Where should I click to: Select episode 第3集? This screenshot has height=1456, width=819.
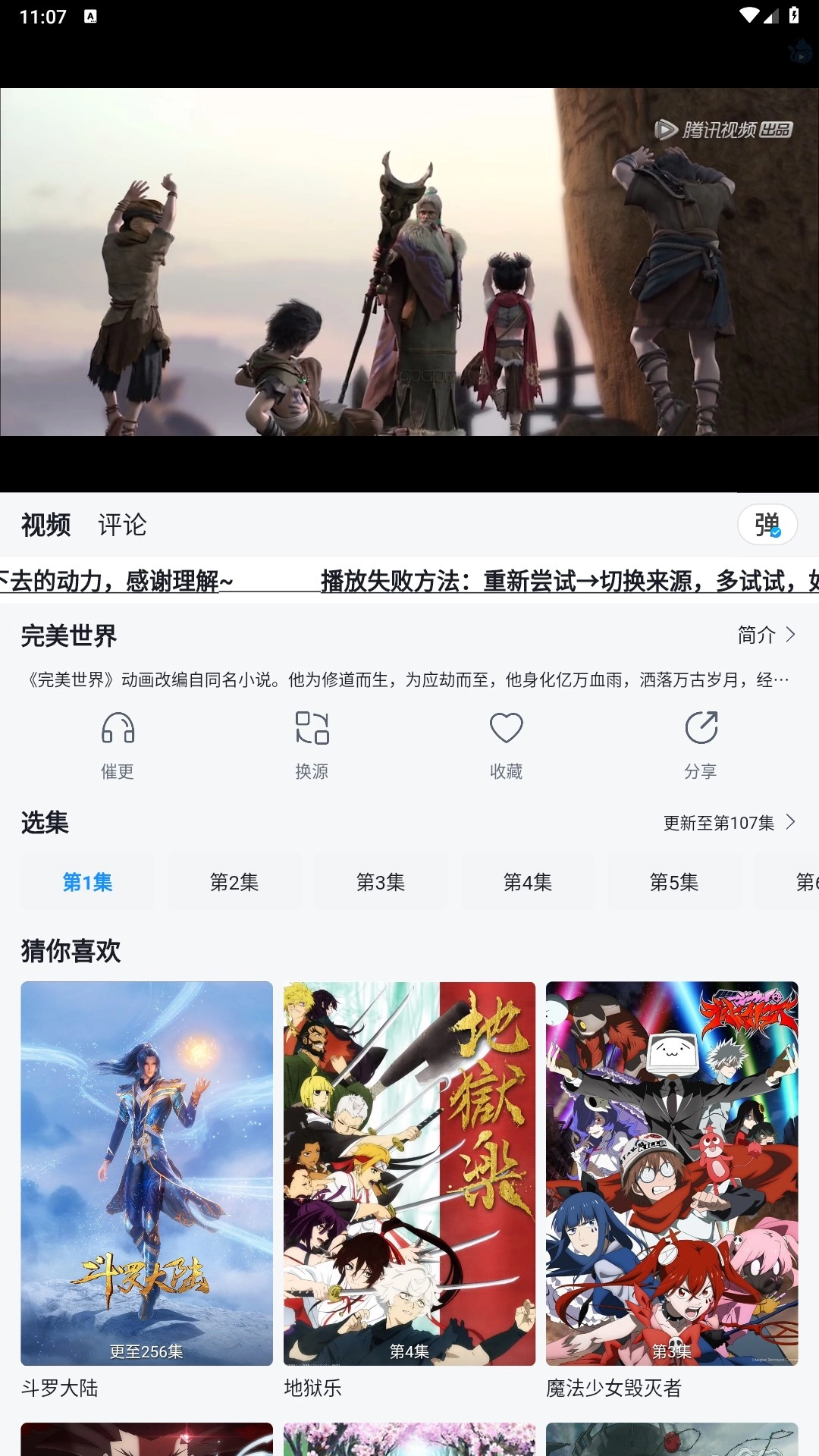tap(381, 882)
